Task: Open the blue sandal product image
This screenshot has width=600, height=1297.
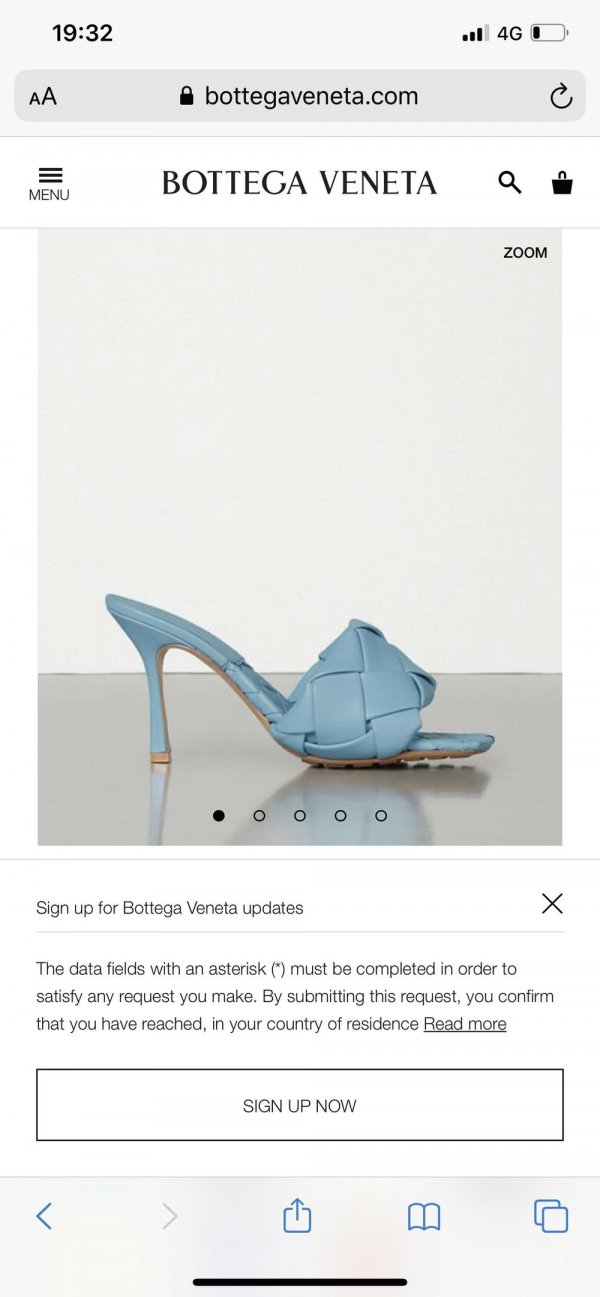Action: (300, 690)
